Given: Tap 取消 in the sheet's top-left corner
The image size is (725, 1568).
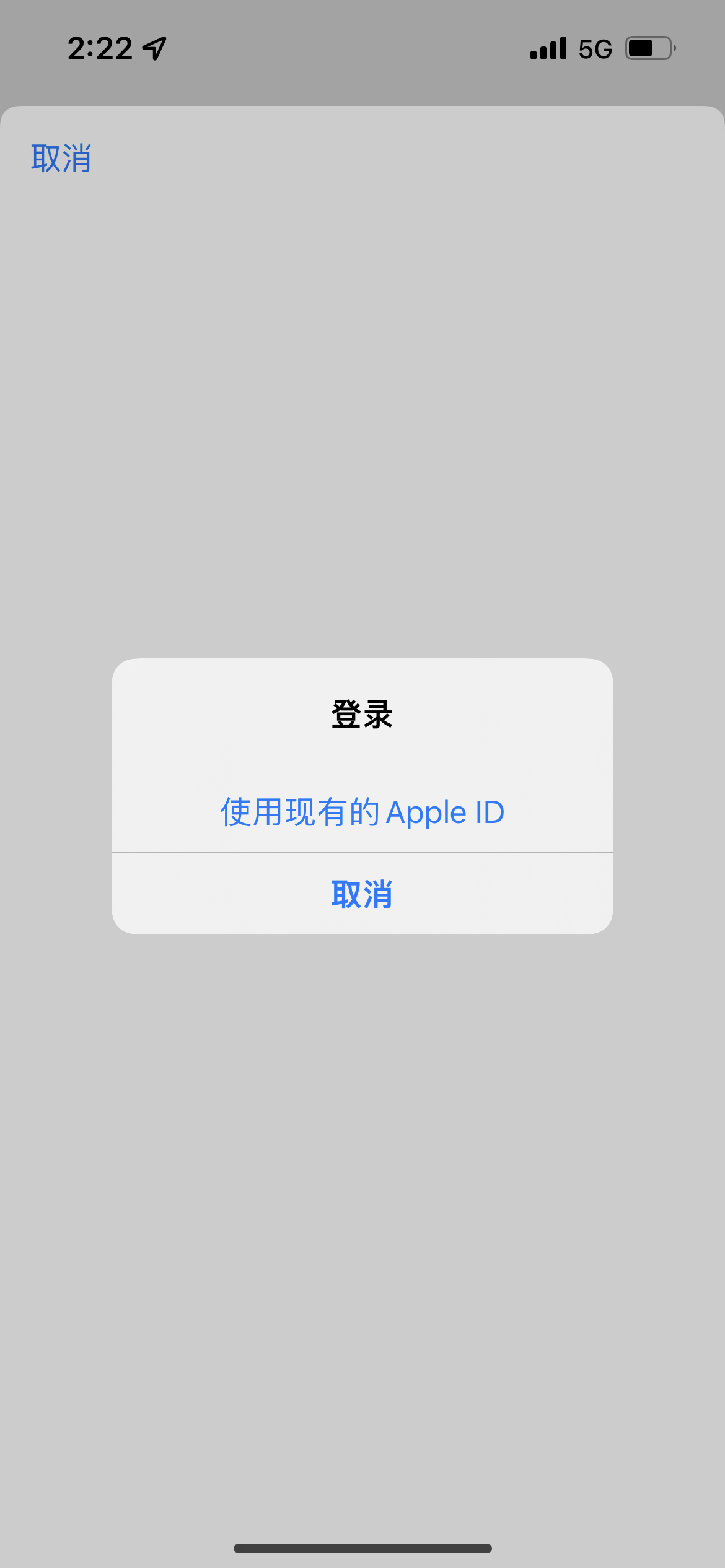Looking at the screenshot, I should 61,159.
